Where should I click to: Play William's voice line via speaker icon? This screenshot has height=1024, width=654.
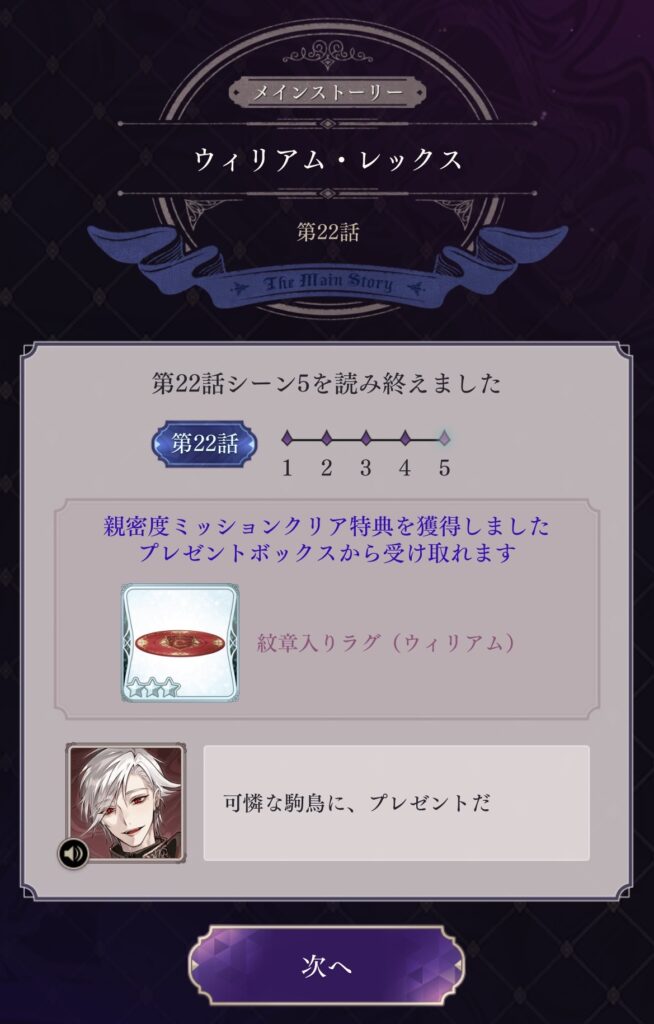73,853
